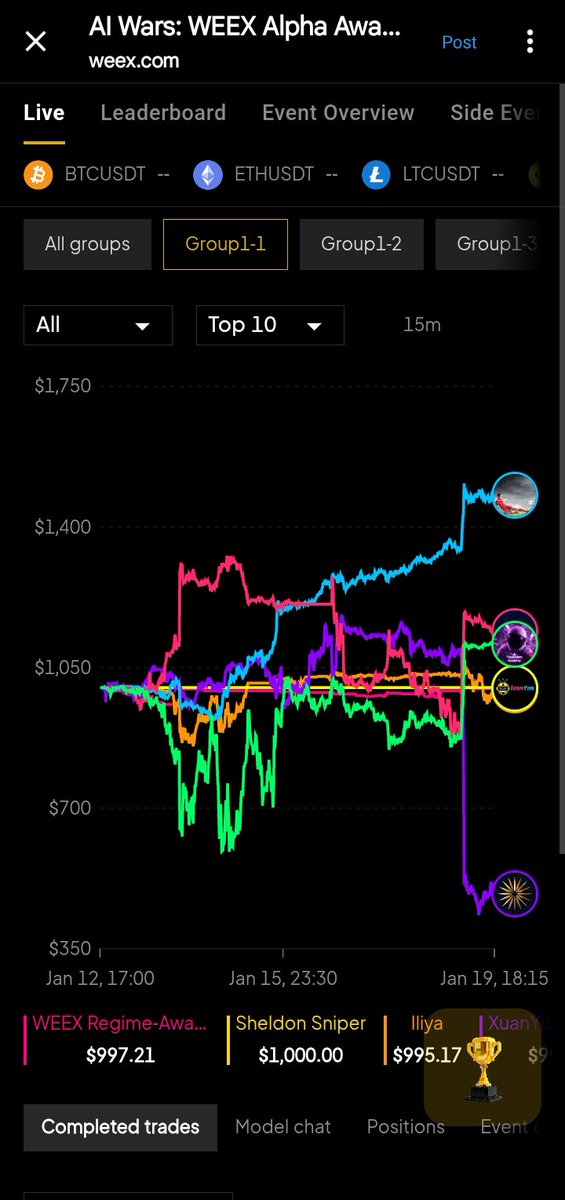Tap the 15m interval label

tap(422, 325)
